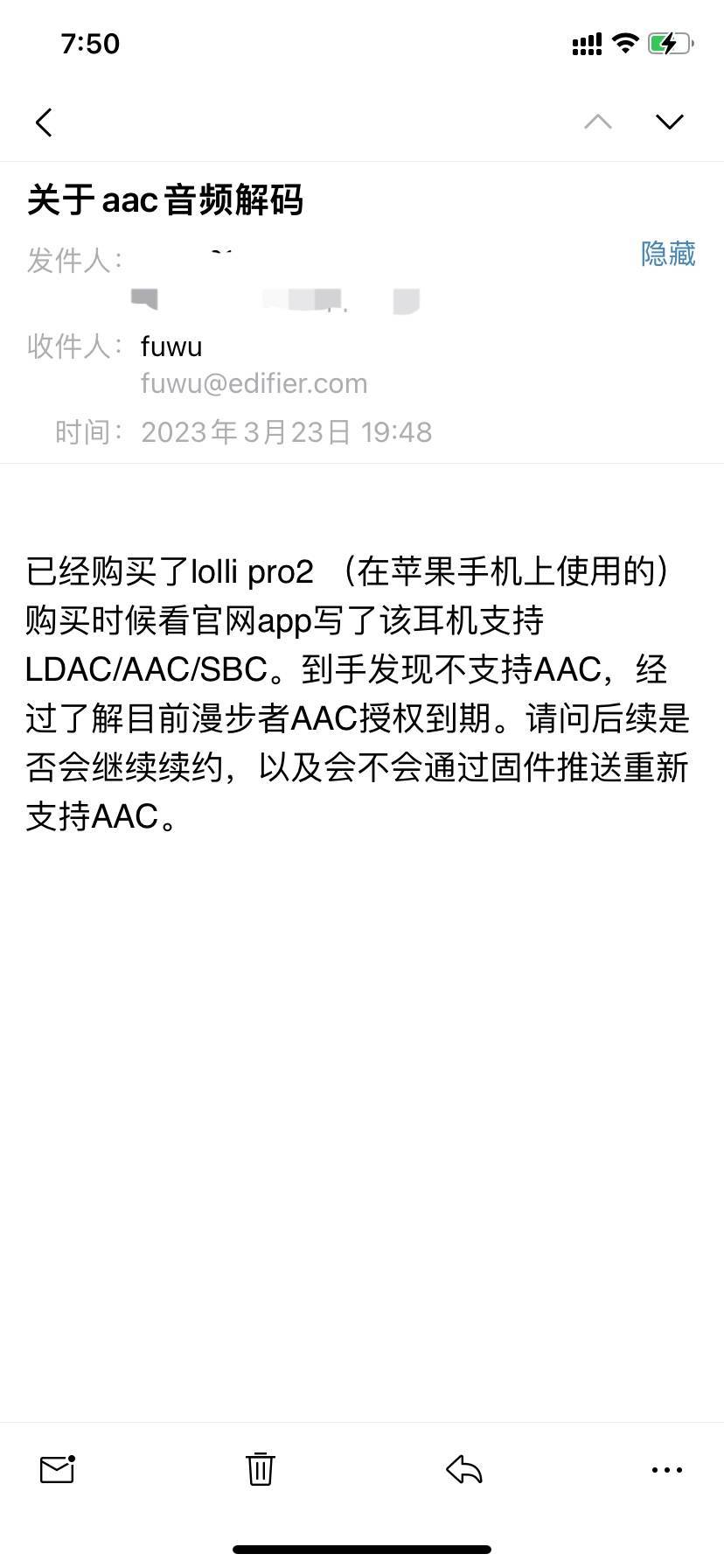
Task: Open the recipient fuwu contact details
Action: [171, 346]
